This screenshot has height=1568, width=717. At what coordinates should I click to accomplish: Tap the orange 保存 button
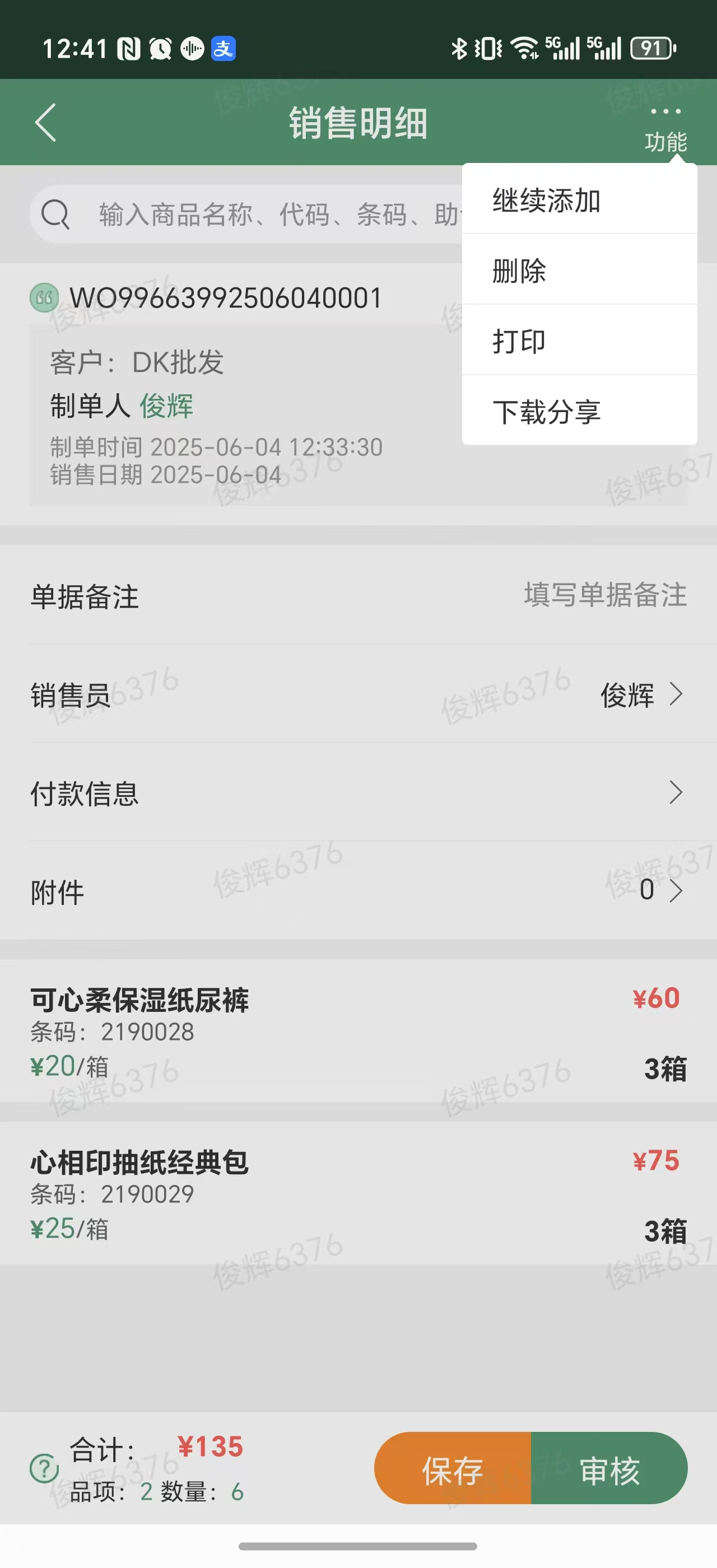(x=453, y=1469)
